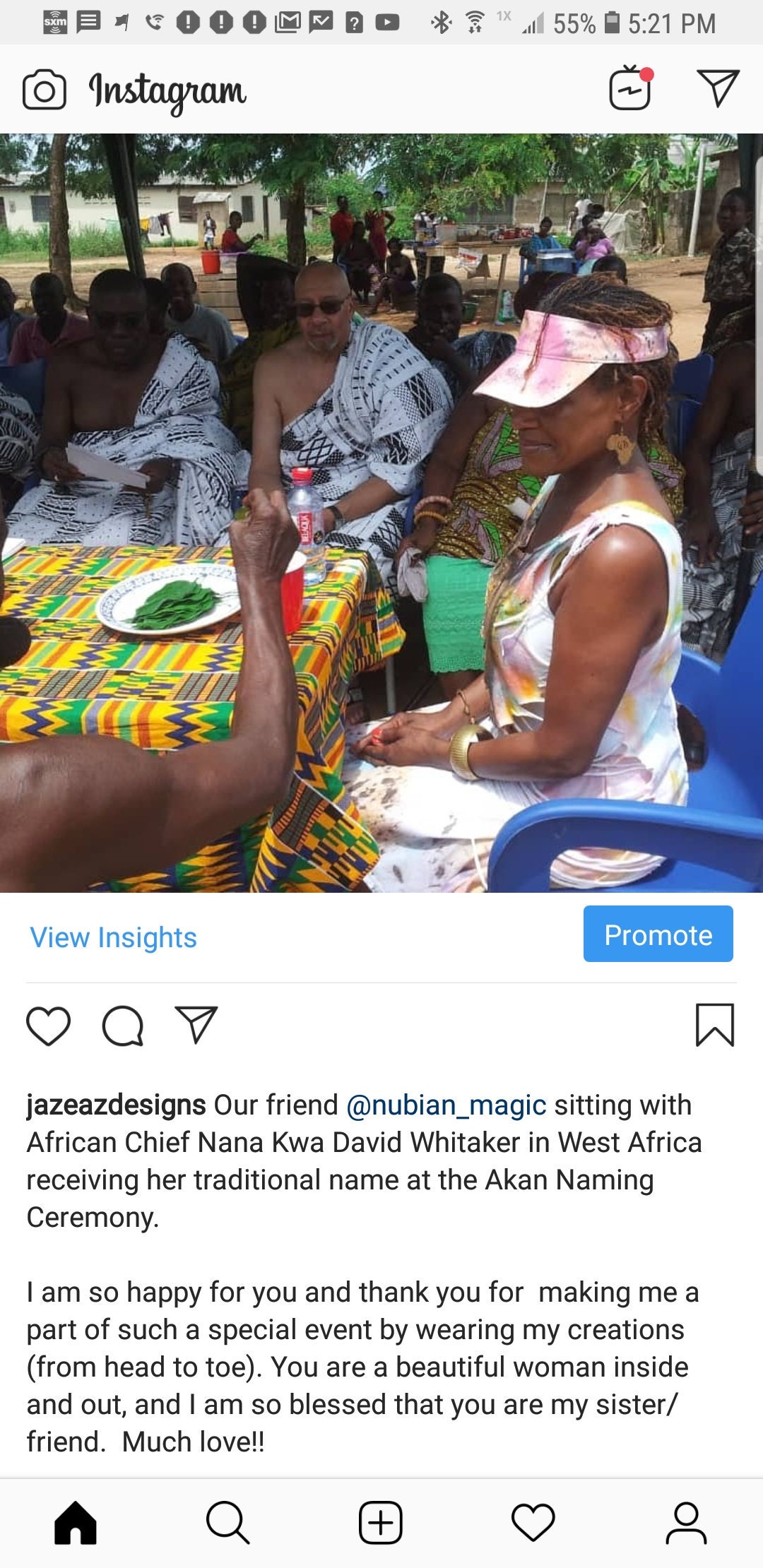Screen dimensions: 763x1568
Task: Open IGTV from the top bar
Action: click(x=630, y=88)
